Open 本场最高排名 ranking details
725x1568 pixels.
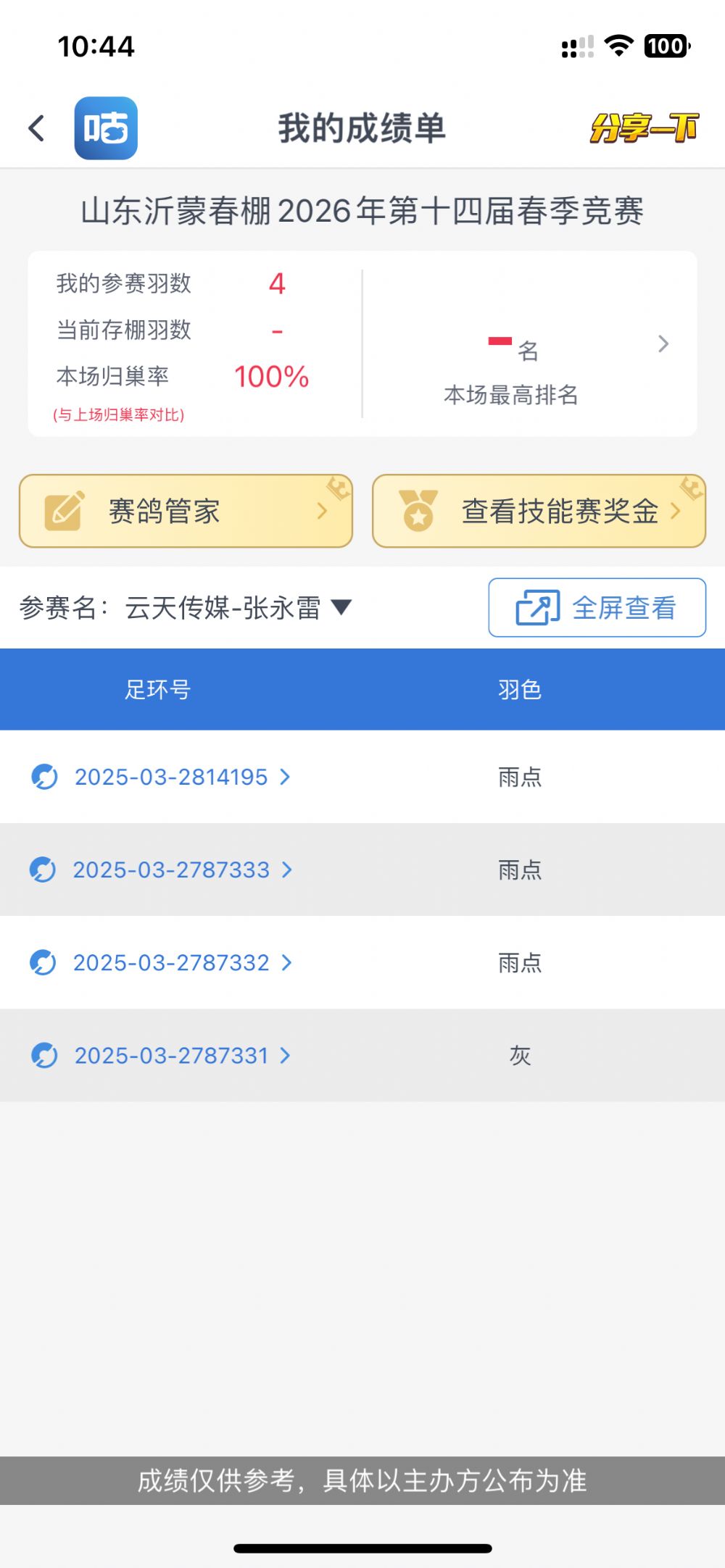click(x=529, y=344)
